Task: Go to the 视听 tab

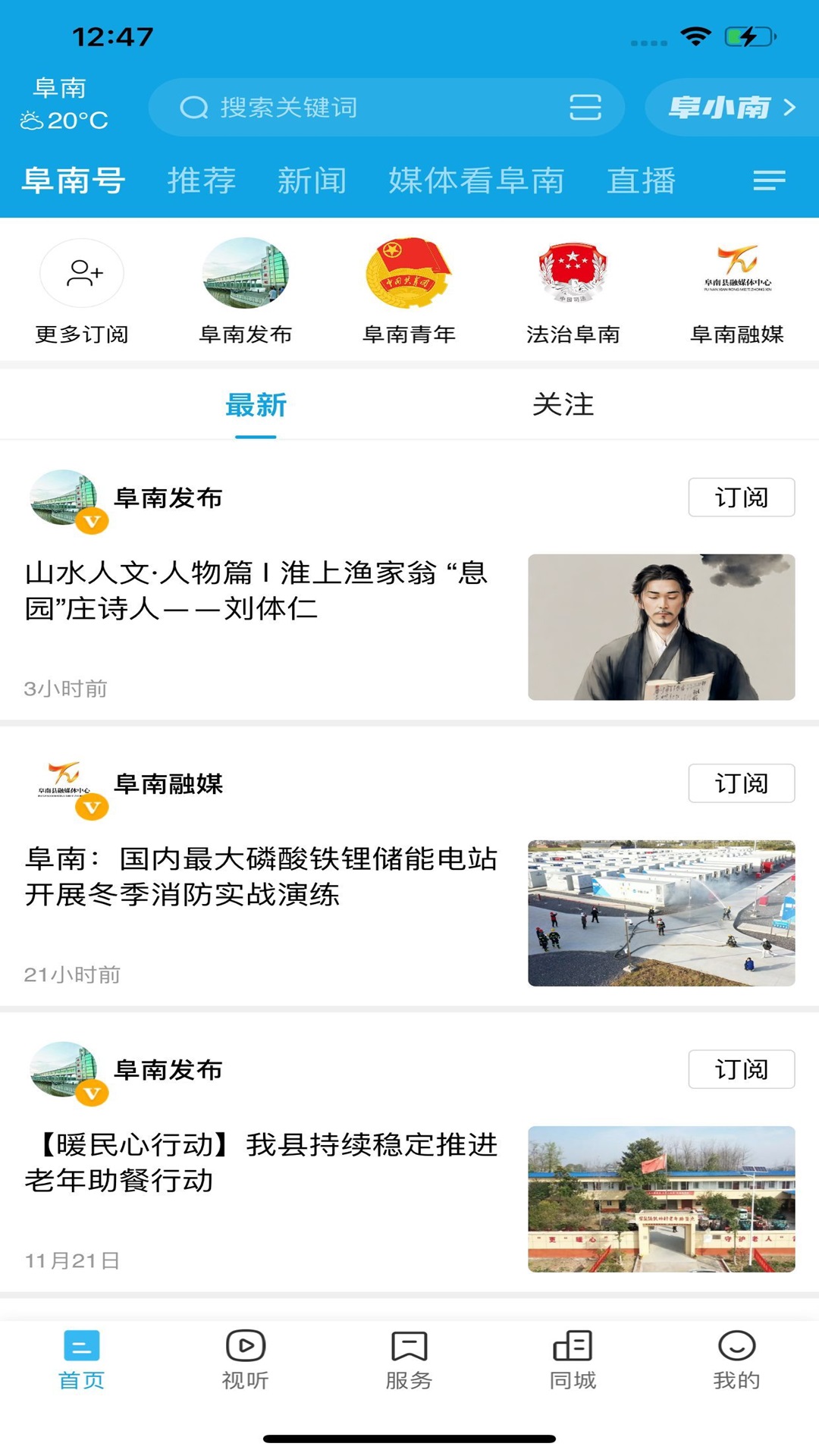Action: coord(245,1360)
